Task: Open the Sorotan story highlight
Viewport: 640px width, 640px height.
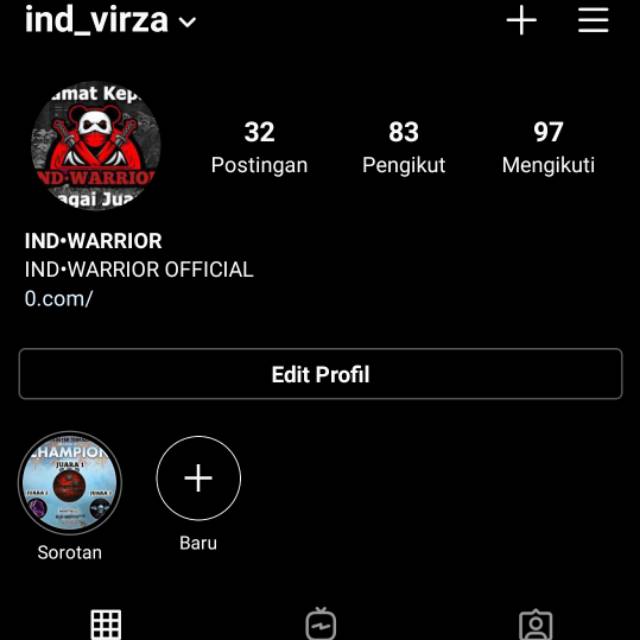Action: [70, 482]
